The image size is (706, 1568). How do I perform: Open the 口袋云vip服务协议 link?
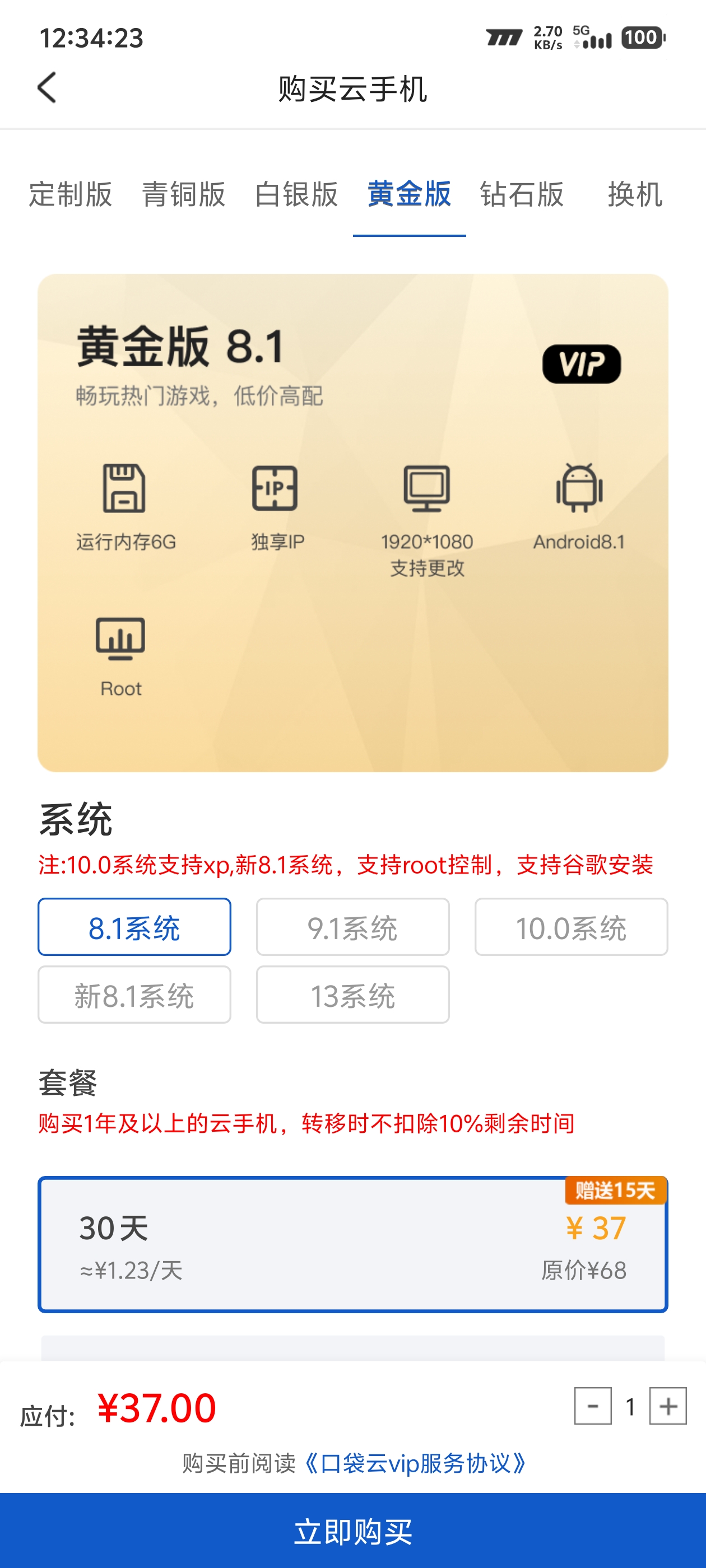point(415,1463)
